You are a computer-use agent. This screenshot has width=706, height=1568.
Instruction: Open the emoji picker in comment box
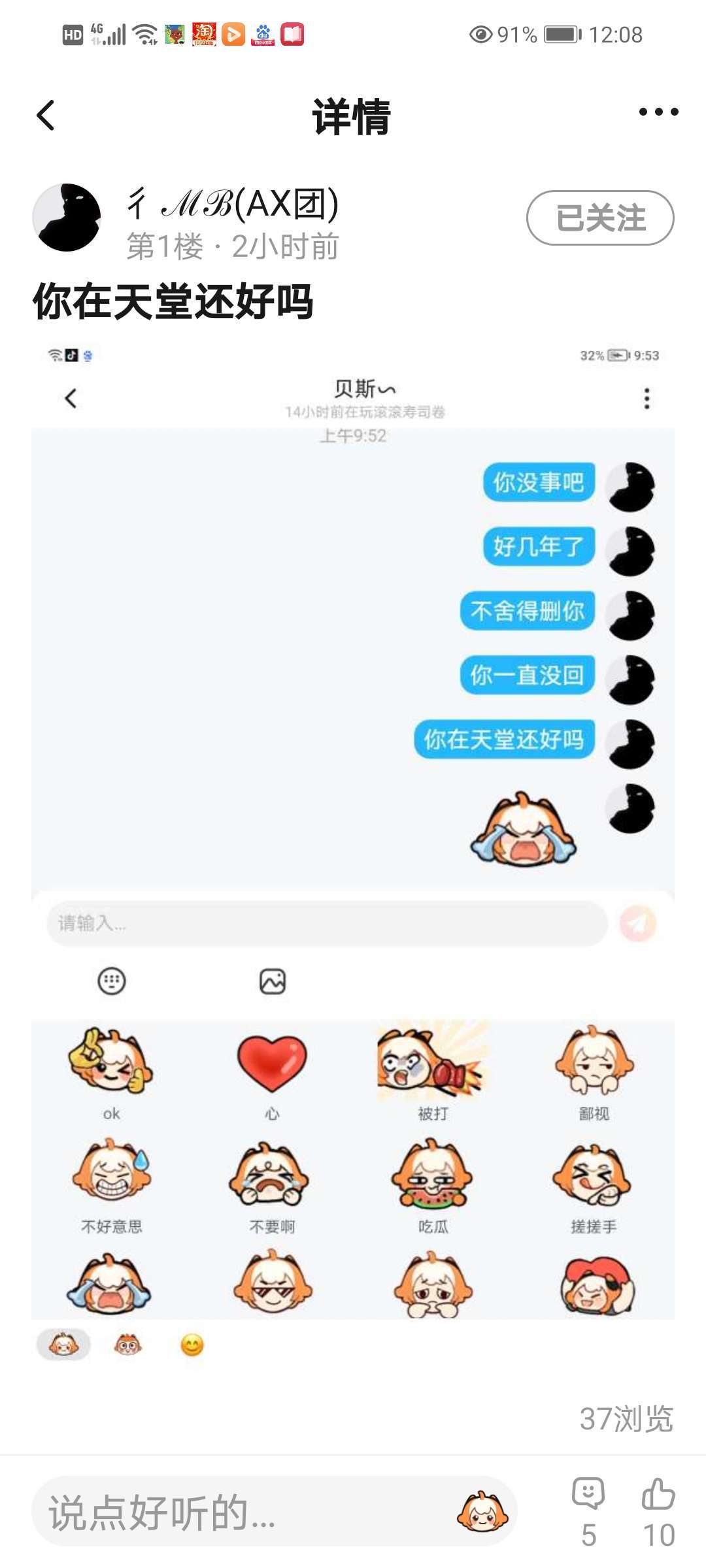tap(482, 1511)
